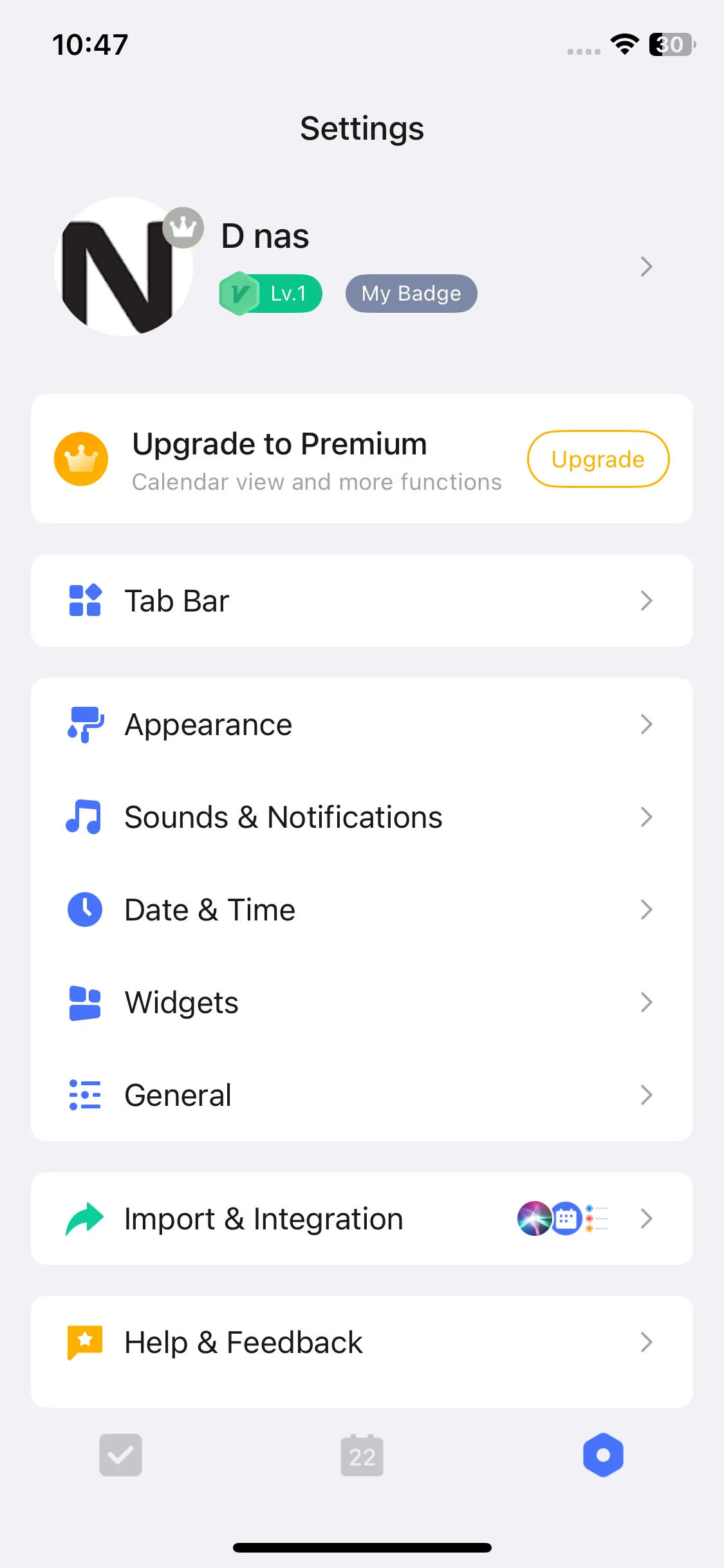The height and width of the screenshot is (1568, 724).
Task: Open My Badge
Action: coord(411,294)
